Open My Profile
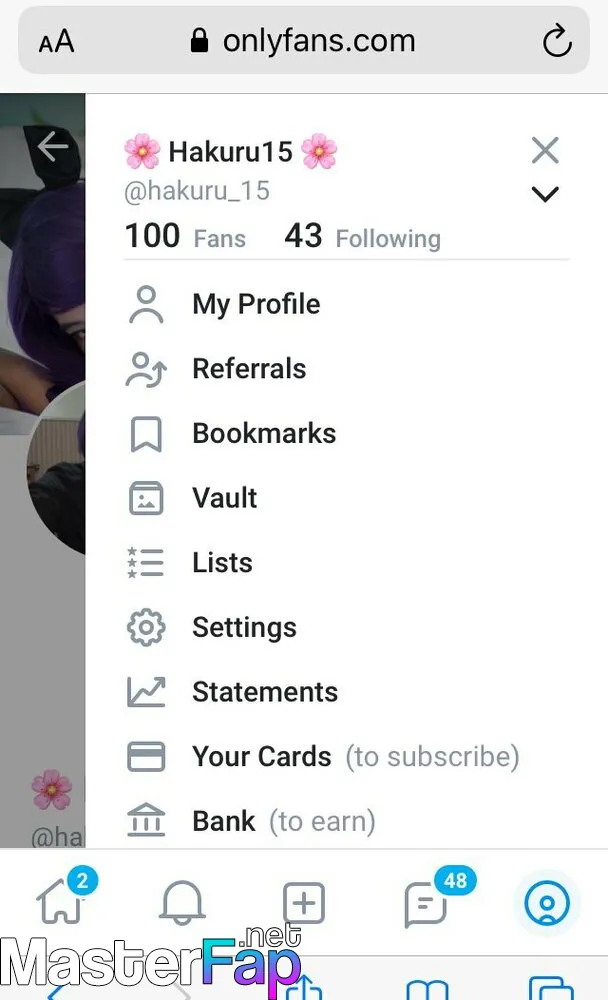The width and height of the screenshot is (608, 1000). point(347,304)
